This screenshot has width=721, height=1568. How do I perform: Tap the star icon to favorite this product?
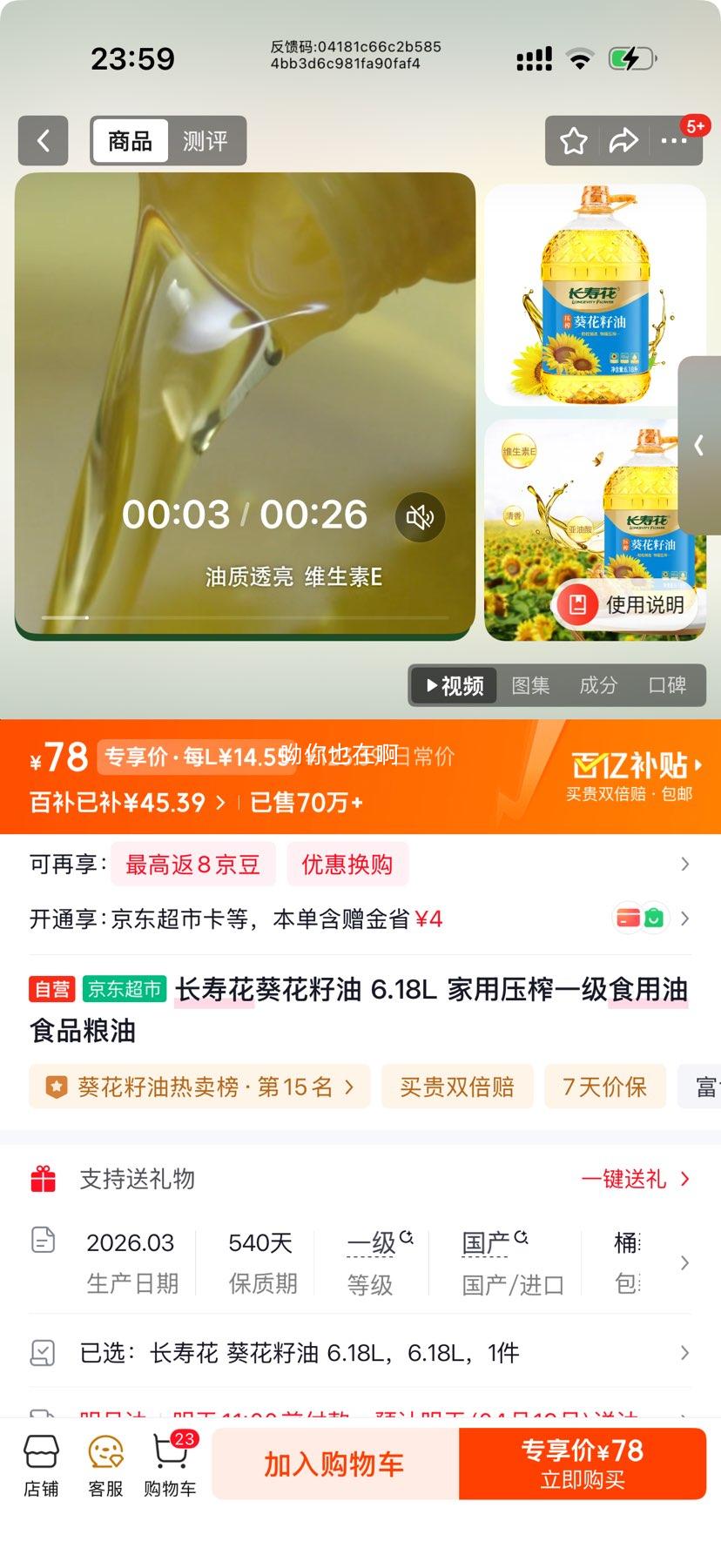coord(572,140)
